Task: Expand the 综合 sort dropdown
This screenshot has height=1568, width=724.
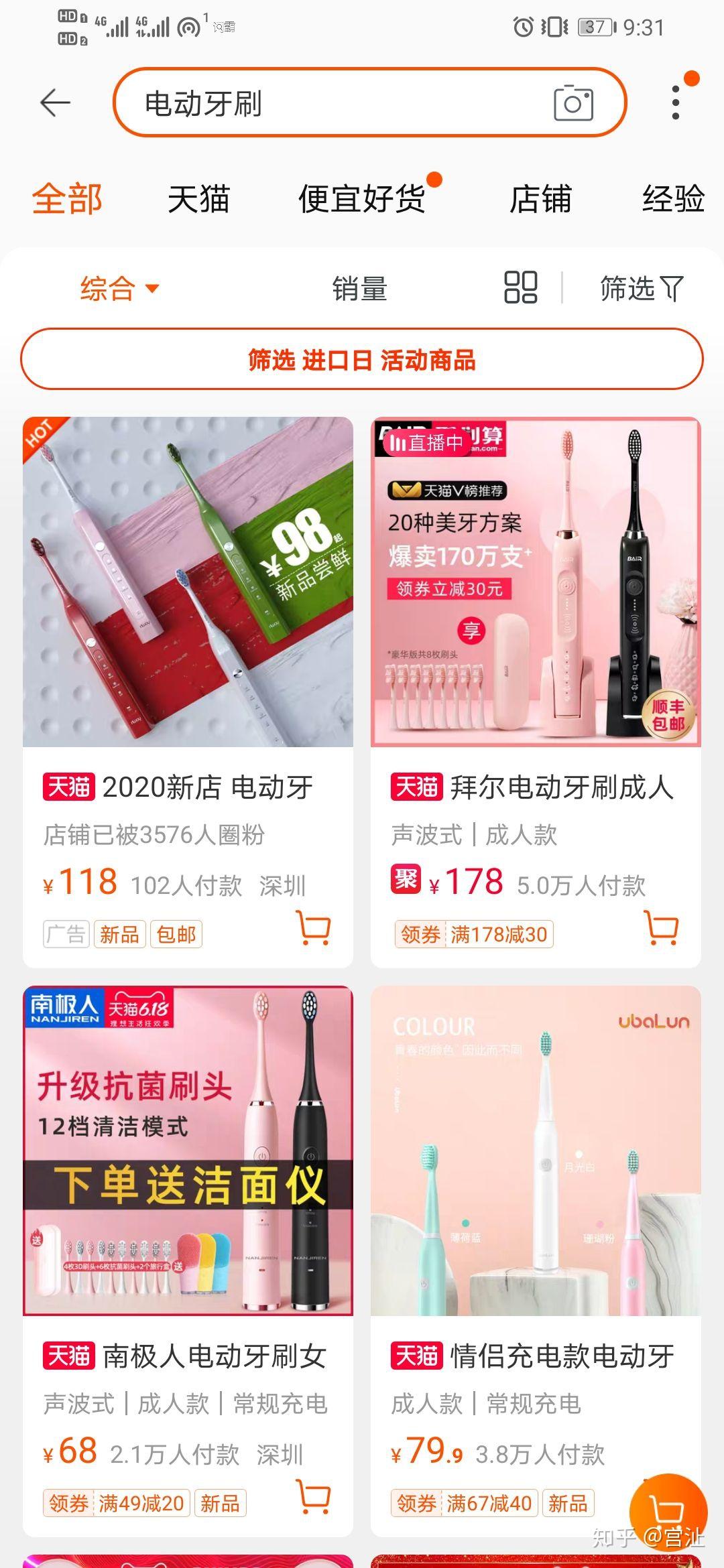Action: pyautogui.click(x=119, y=289)
